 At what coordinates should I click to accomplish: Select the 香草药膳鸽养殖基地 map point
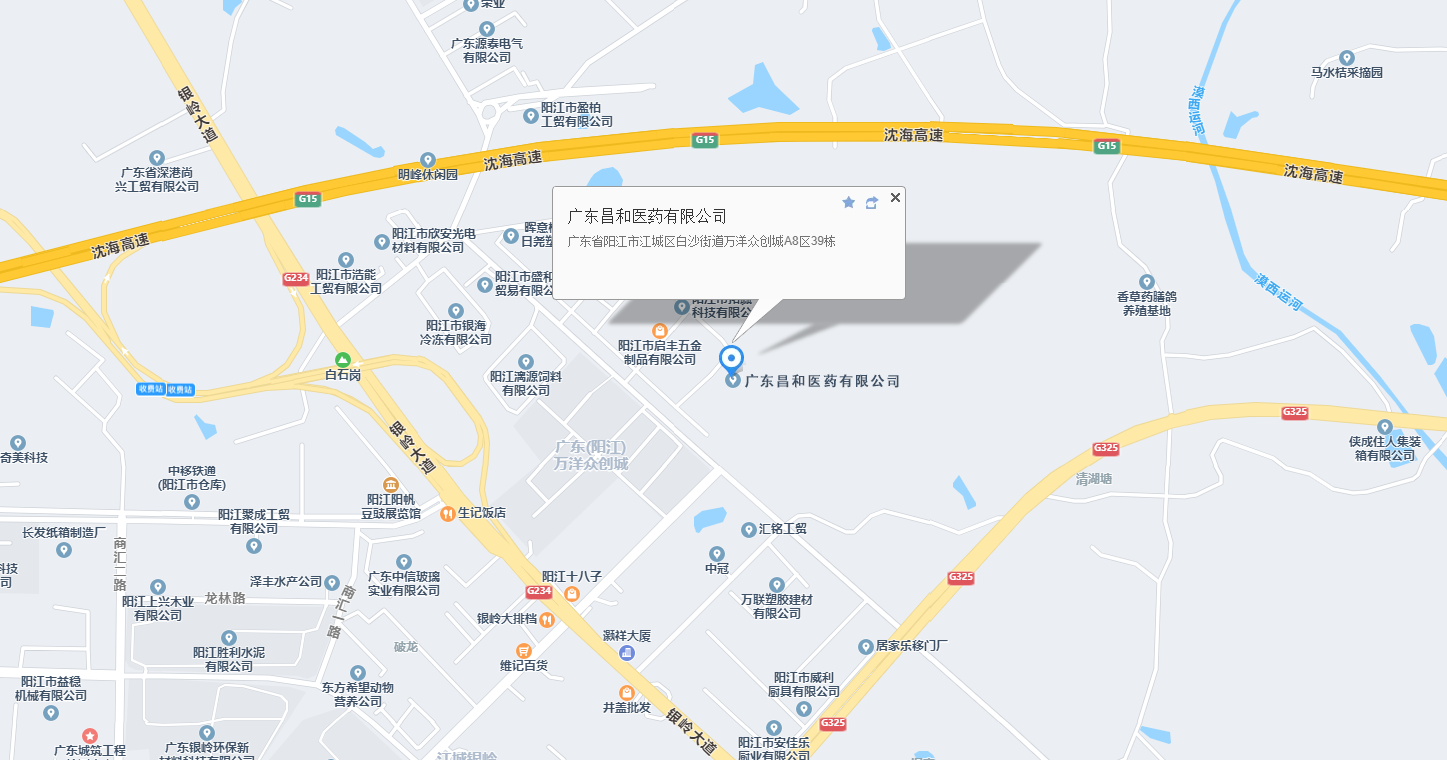[x=1147, y=282]
